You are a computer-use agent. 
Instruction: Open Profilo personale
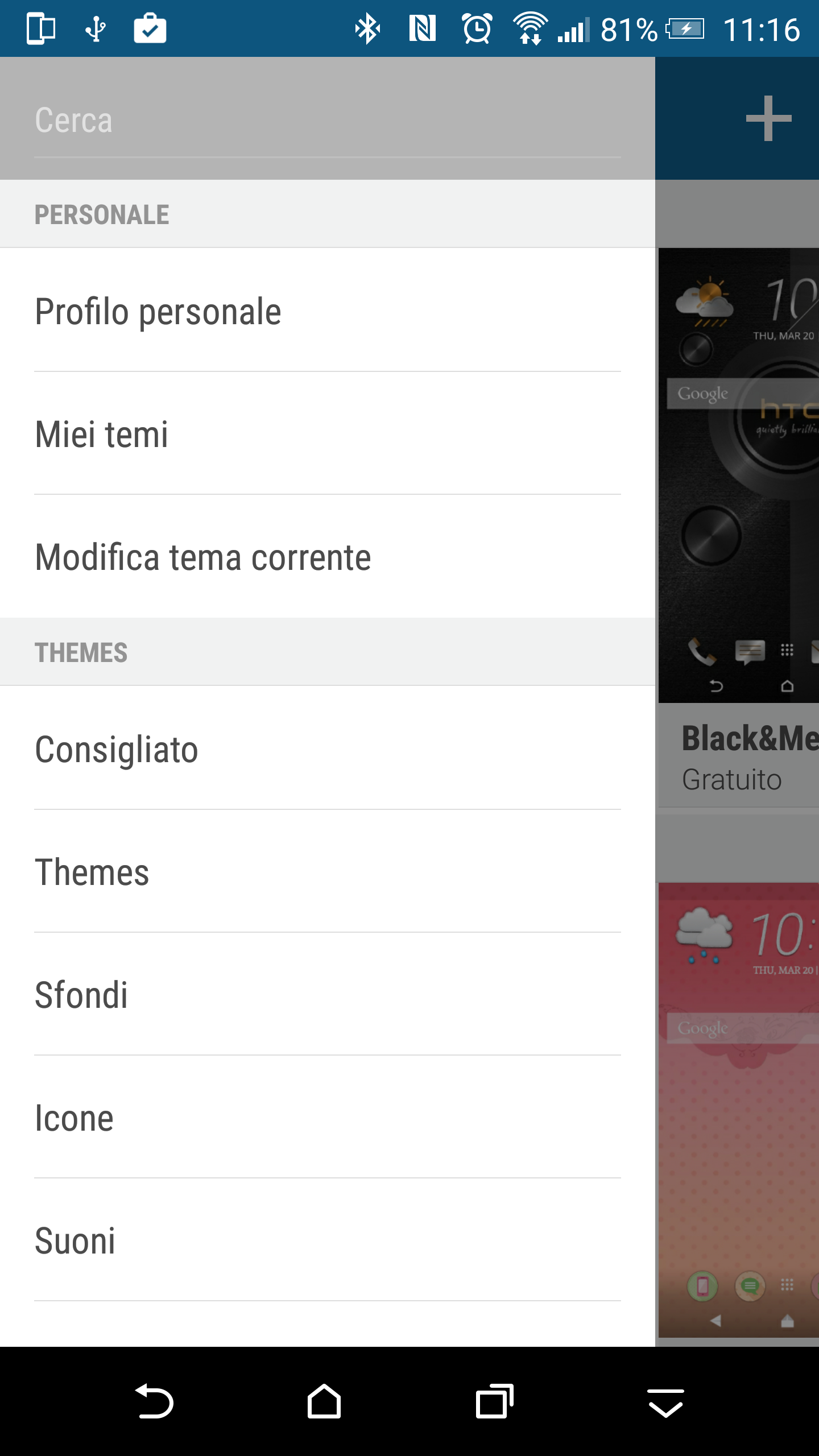pyautogui.click(x=327, y=311)
